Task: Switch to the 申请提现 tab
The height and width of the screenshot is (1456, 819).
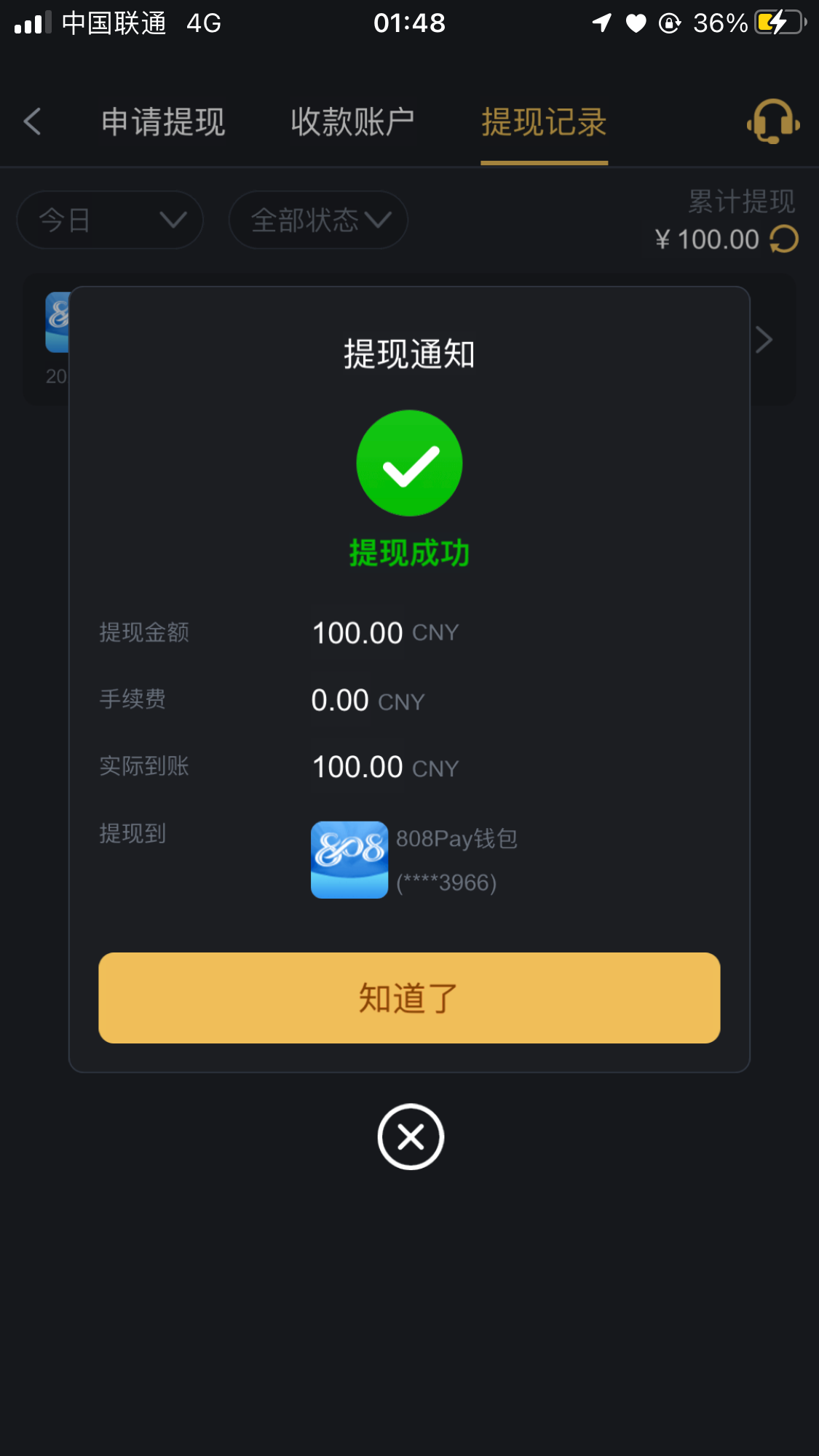Action: pyautogui.click(x=163, y=122)
